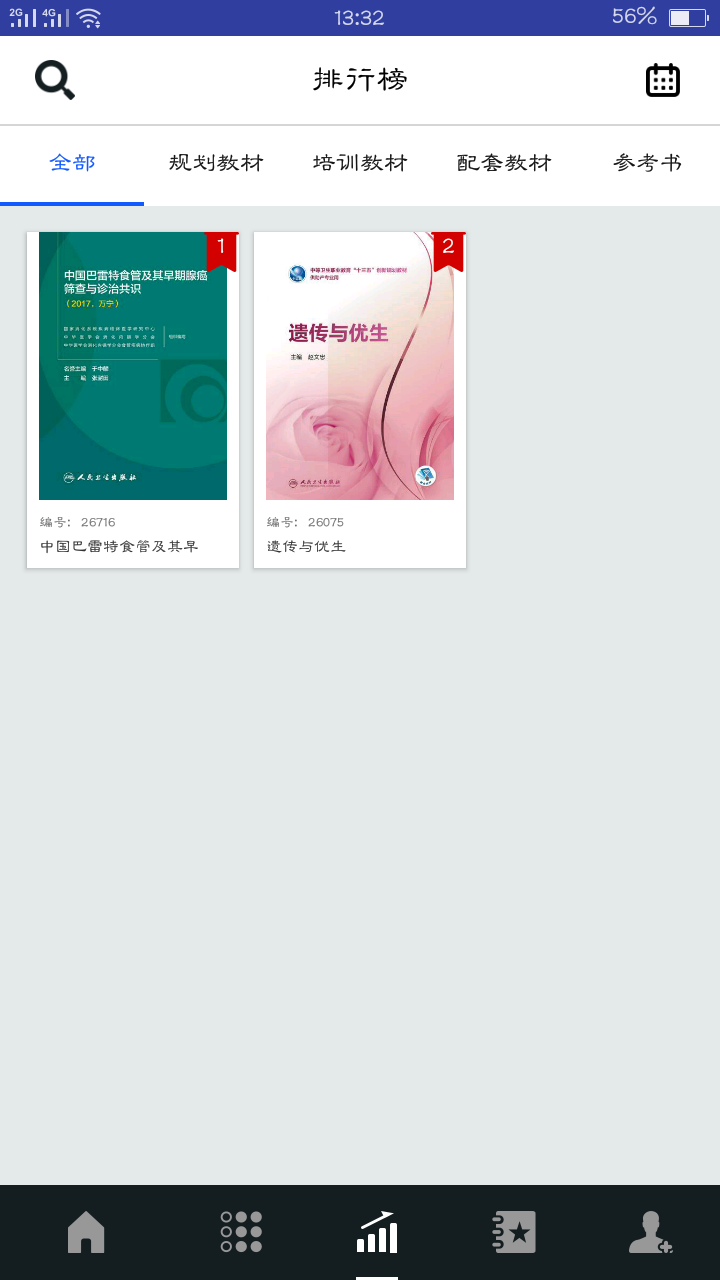Open the calendar icon

pos(663,80)
